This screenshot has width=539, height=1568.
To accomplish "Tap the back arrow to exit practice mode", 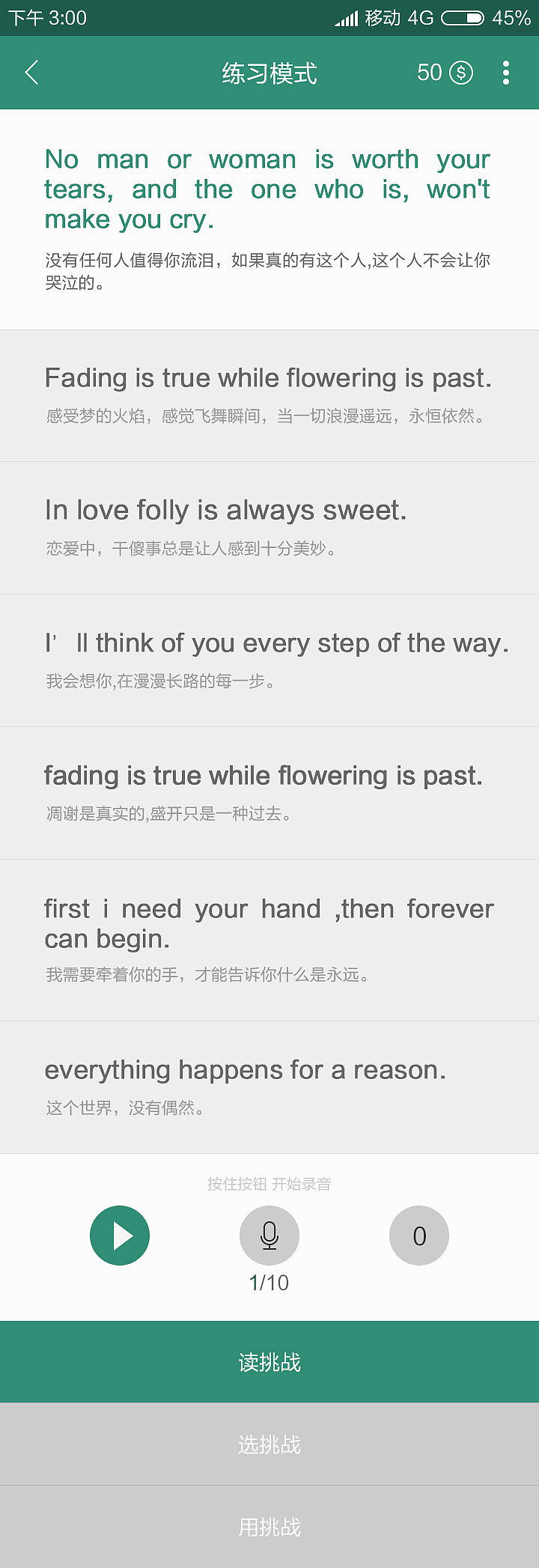I will click(x=31, y=73).
